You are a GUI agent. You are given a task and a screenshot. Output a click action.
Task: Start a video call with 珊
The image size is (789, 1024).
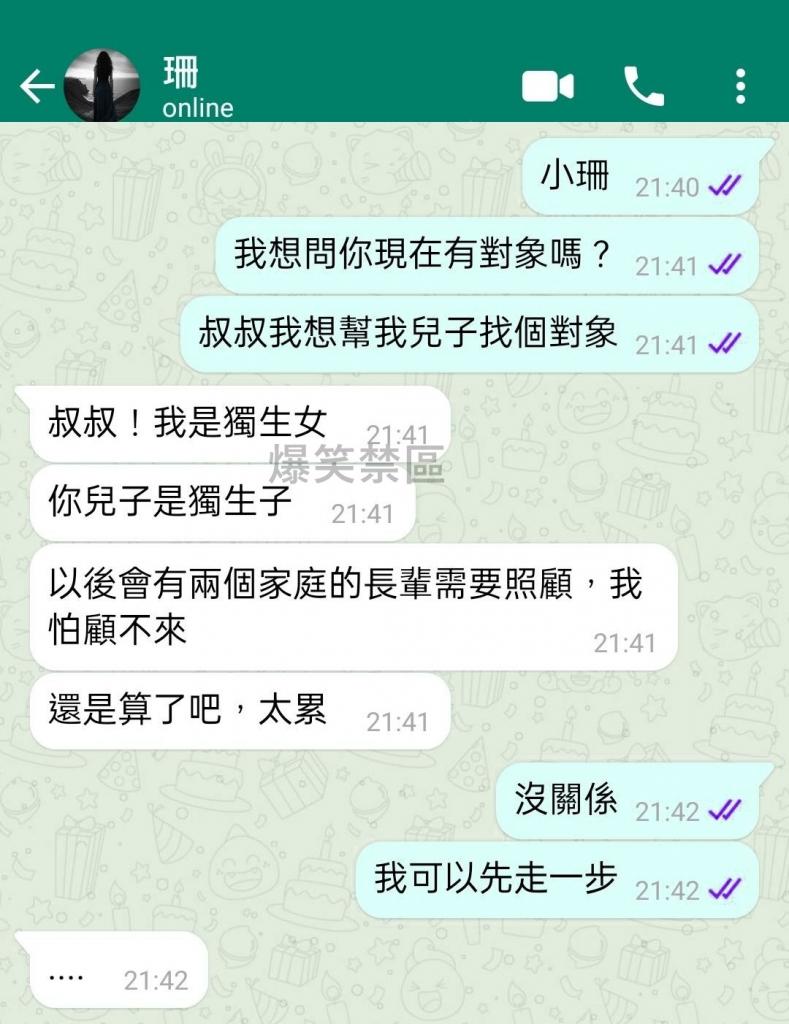[x=548, y=87]
